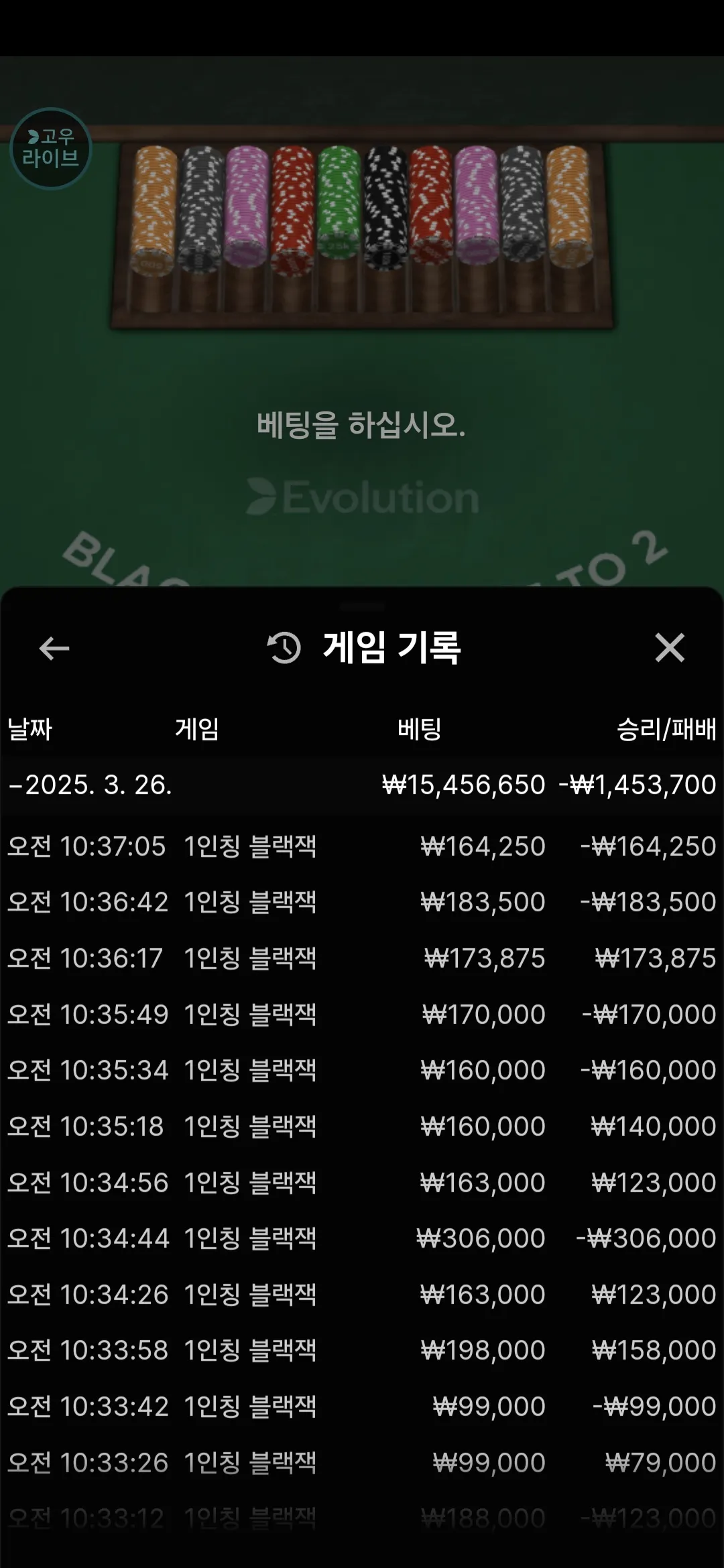724x1568 pixels.
Task: Show the 오전 10:35:18 round details
Action: coord(362,1126)
